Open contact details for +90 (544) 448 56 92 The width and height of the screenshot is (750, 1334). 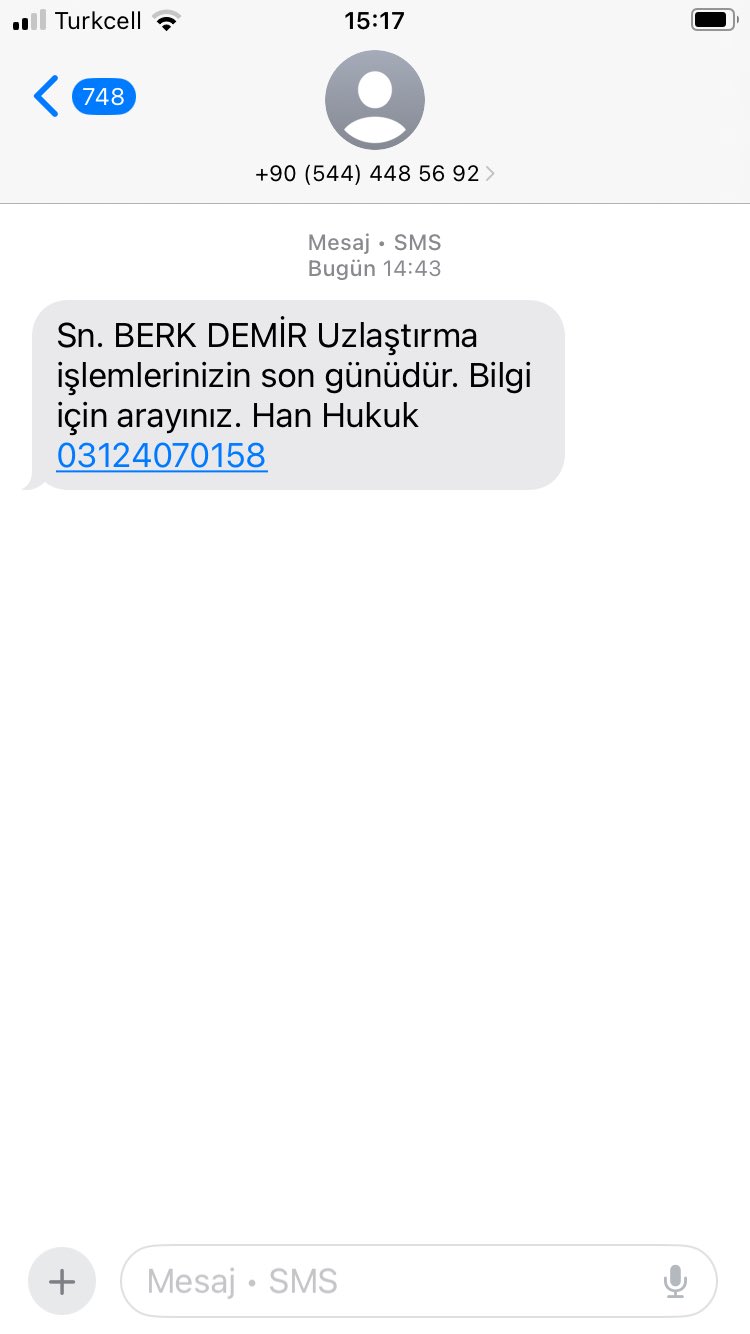[375, 173]
